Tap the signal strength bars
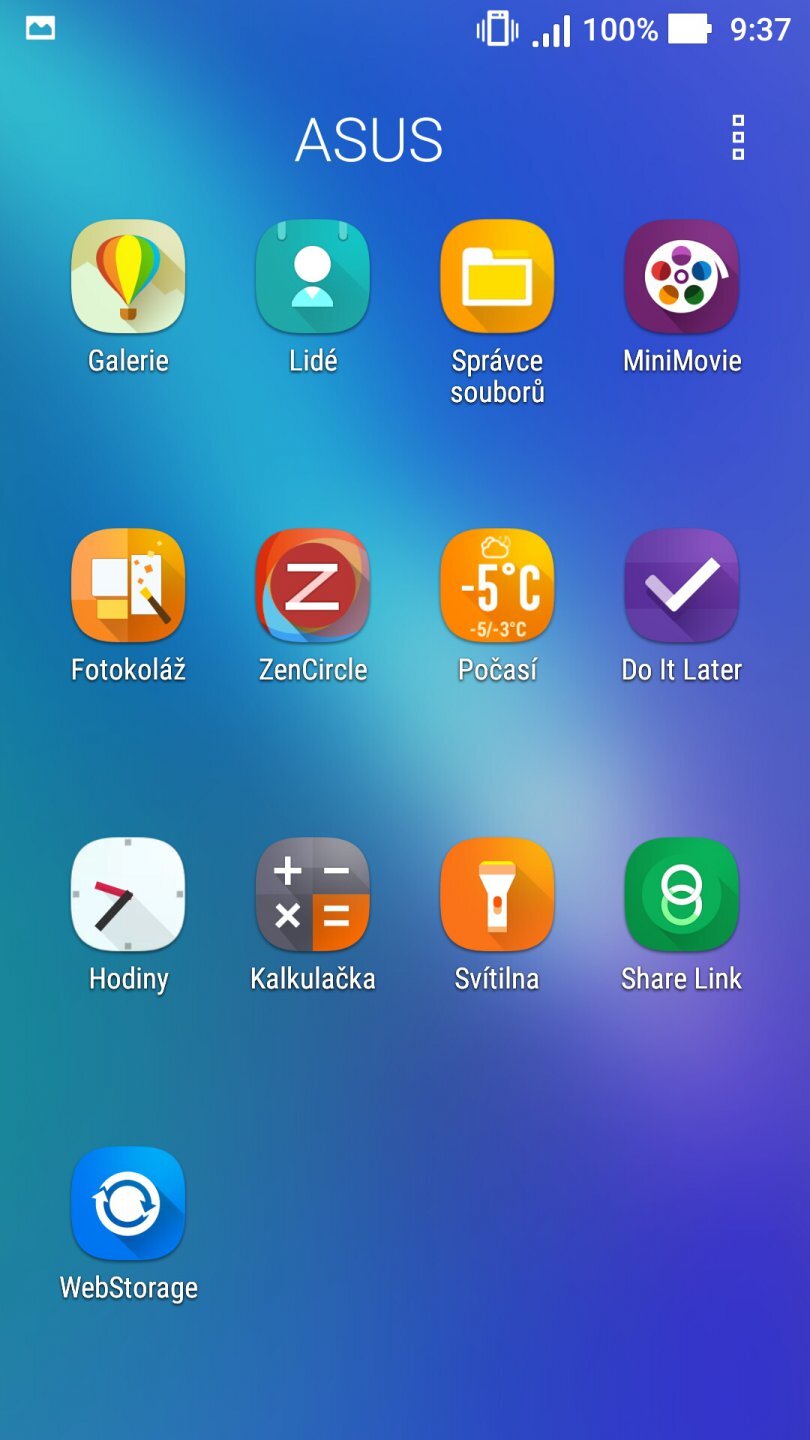Screen dimensions: 810x1440 click(552, 31)
